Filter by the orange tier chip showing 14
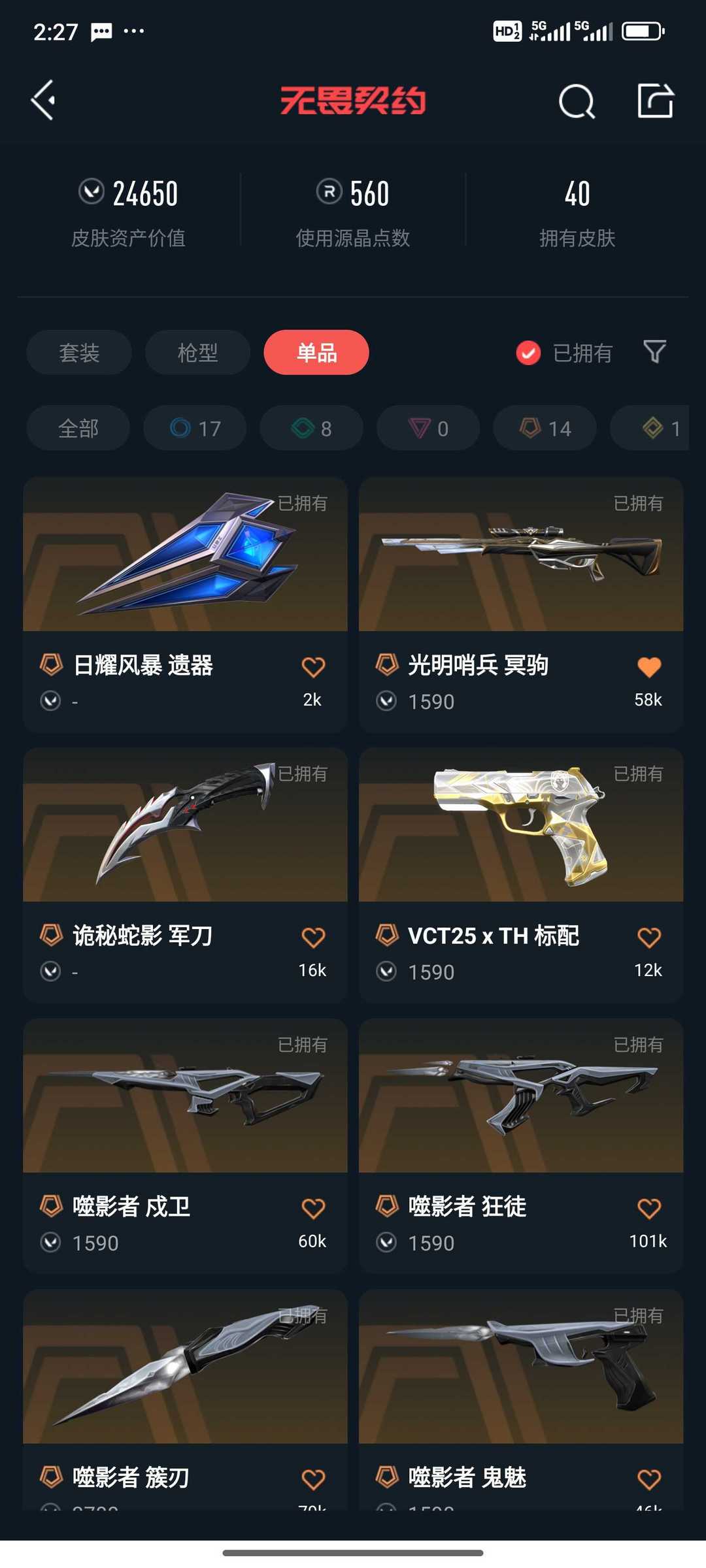The width and height of the screenshot is (706, 1568). [x=545, y=429]
